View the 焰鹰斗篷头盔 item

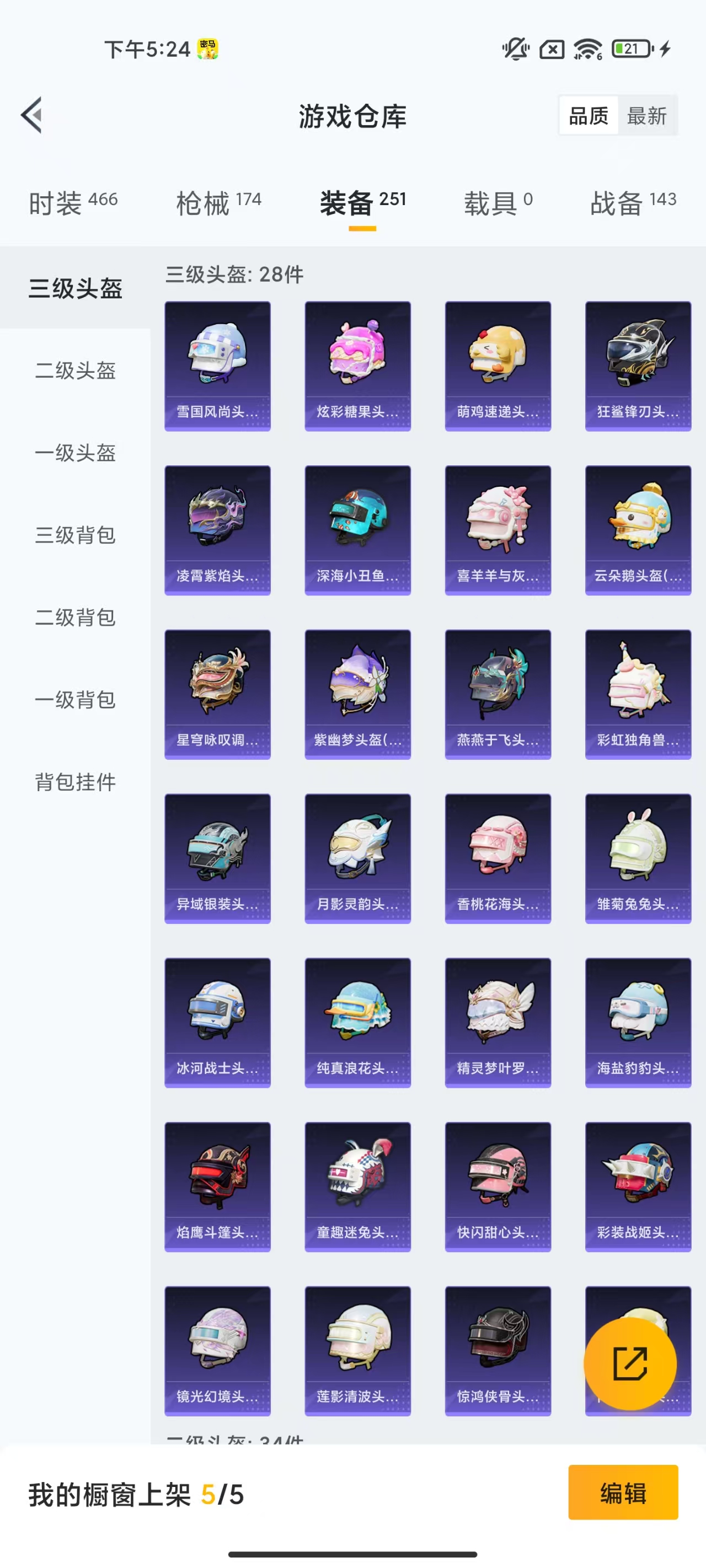[217, 1186]
